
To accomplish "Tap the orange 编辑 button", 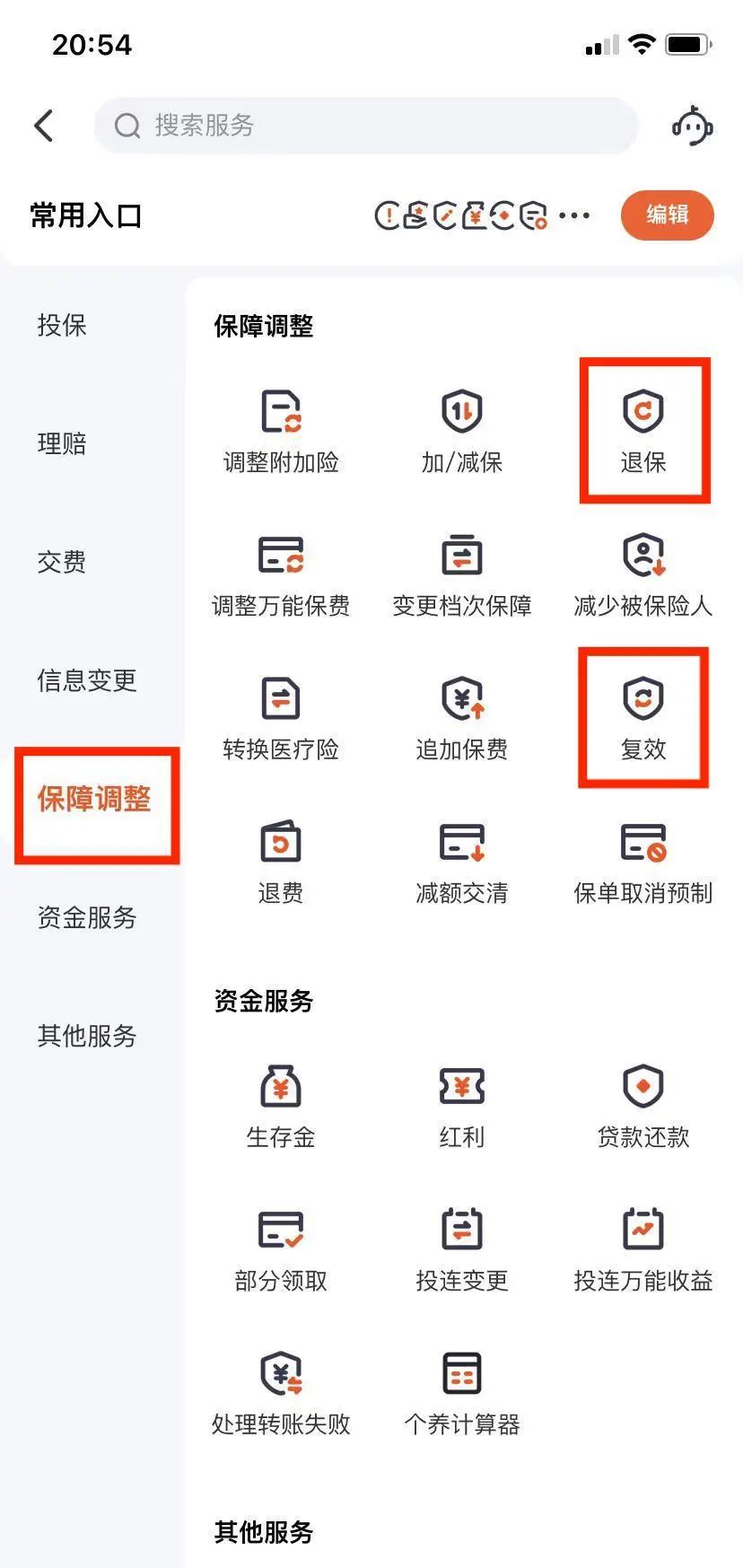I will point(667,215).
